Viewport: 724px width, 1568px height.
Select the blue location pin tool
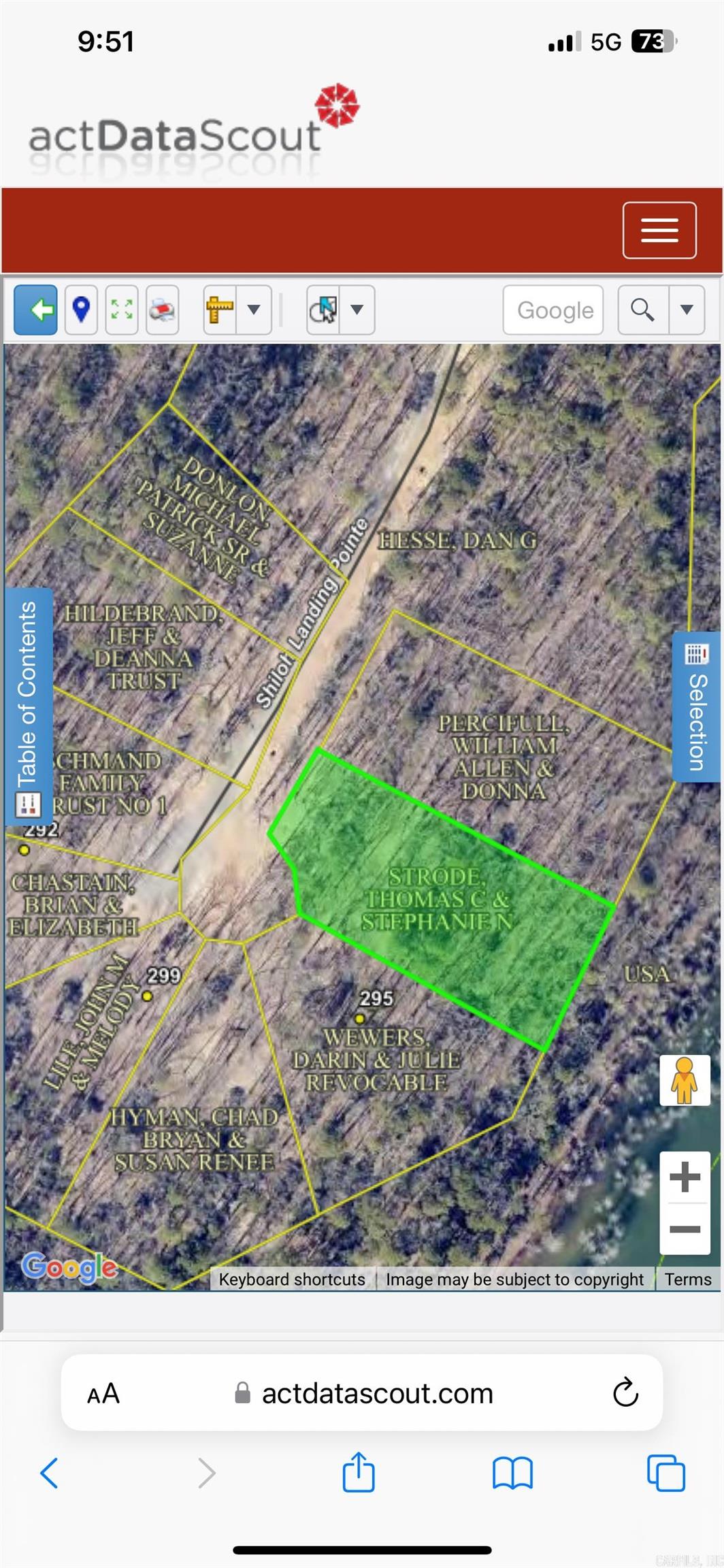tap(81, 310)
